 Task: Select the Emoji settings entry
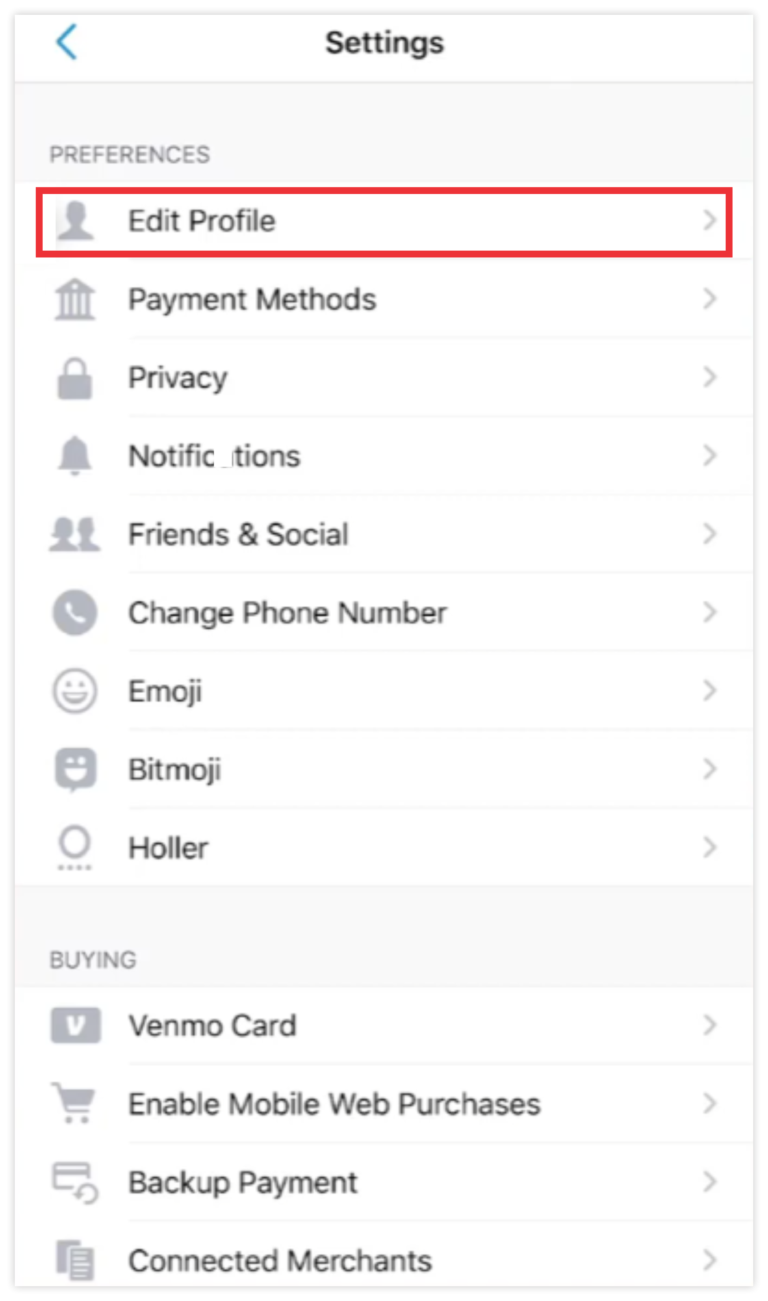(384, 690)
